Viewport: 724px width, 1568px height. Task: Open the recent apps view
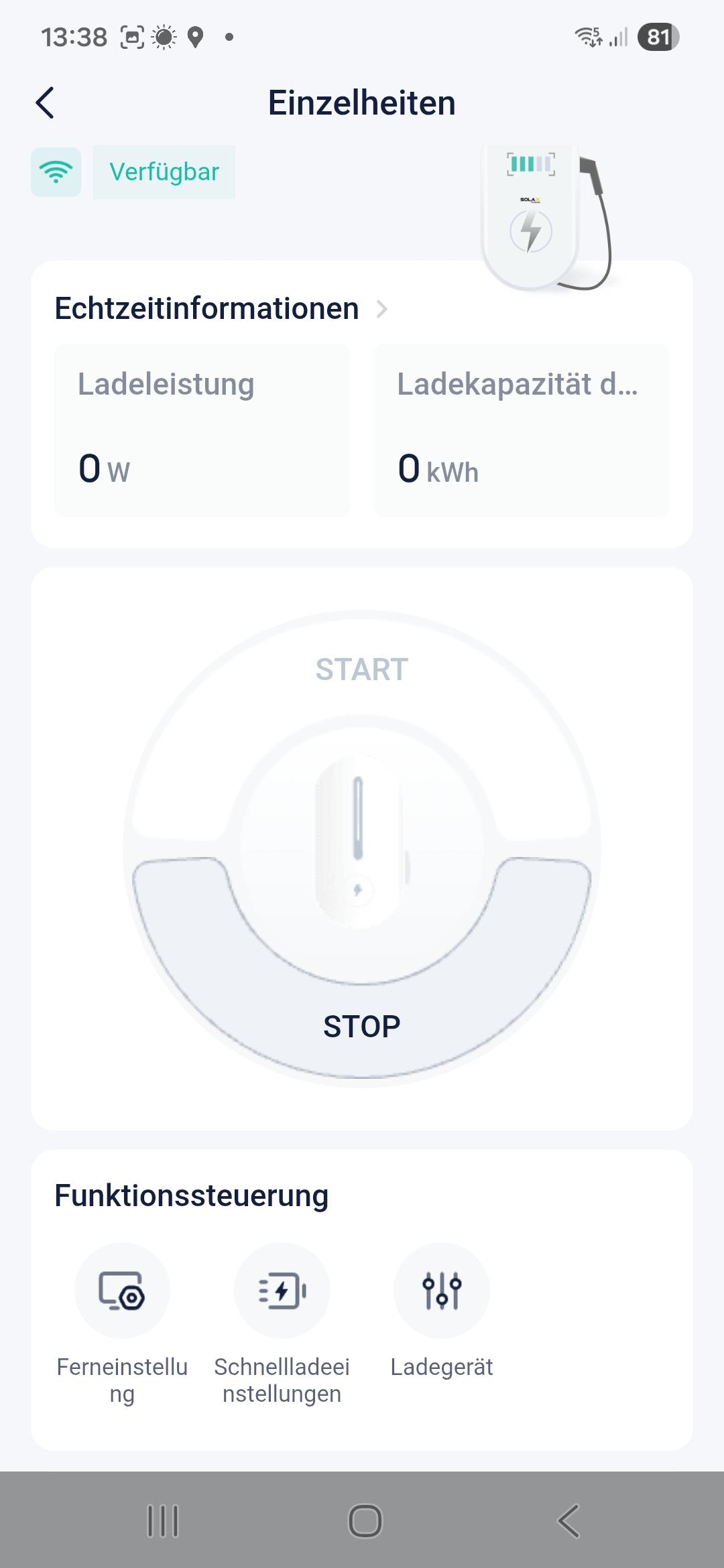(x=163, y=1520)
